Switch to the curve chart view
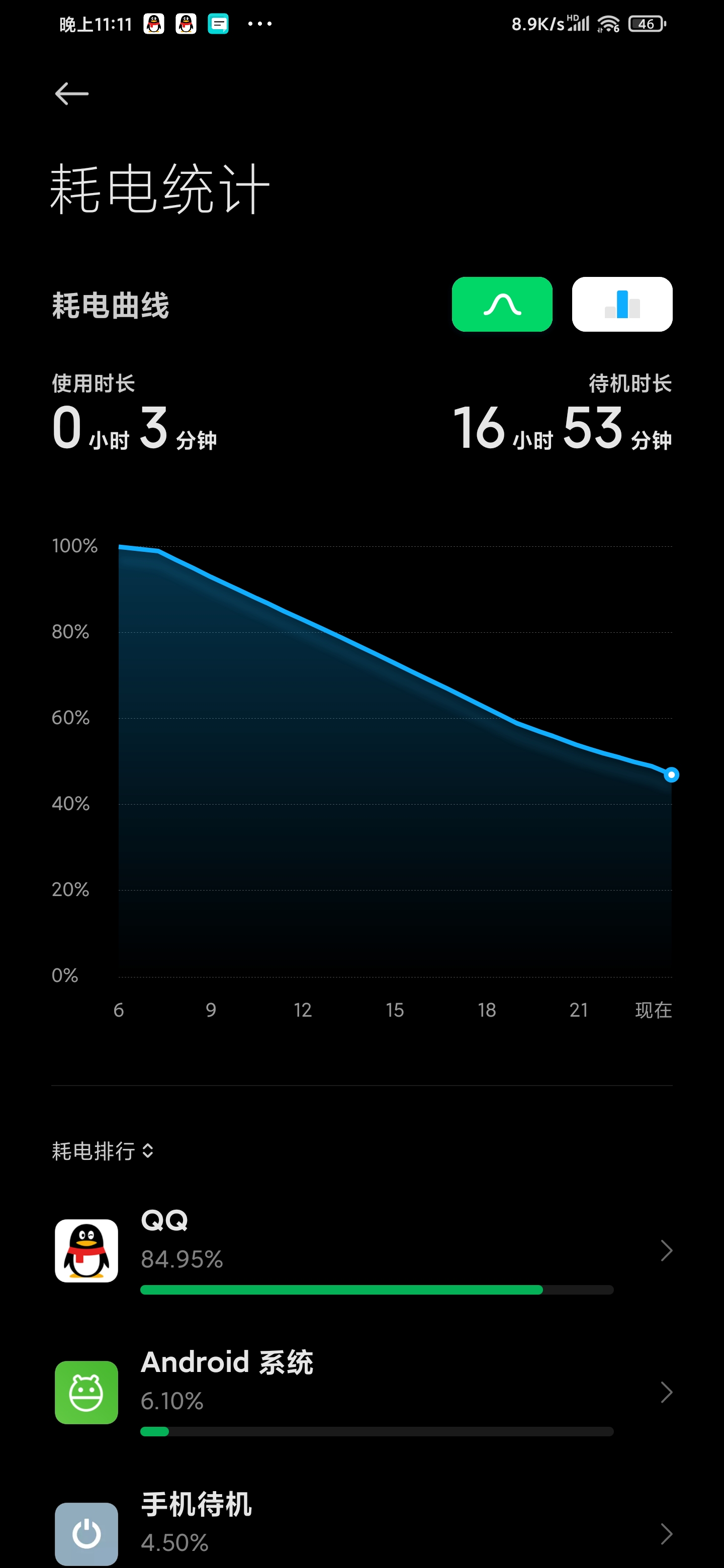 click(502, 305)
